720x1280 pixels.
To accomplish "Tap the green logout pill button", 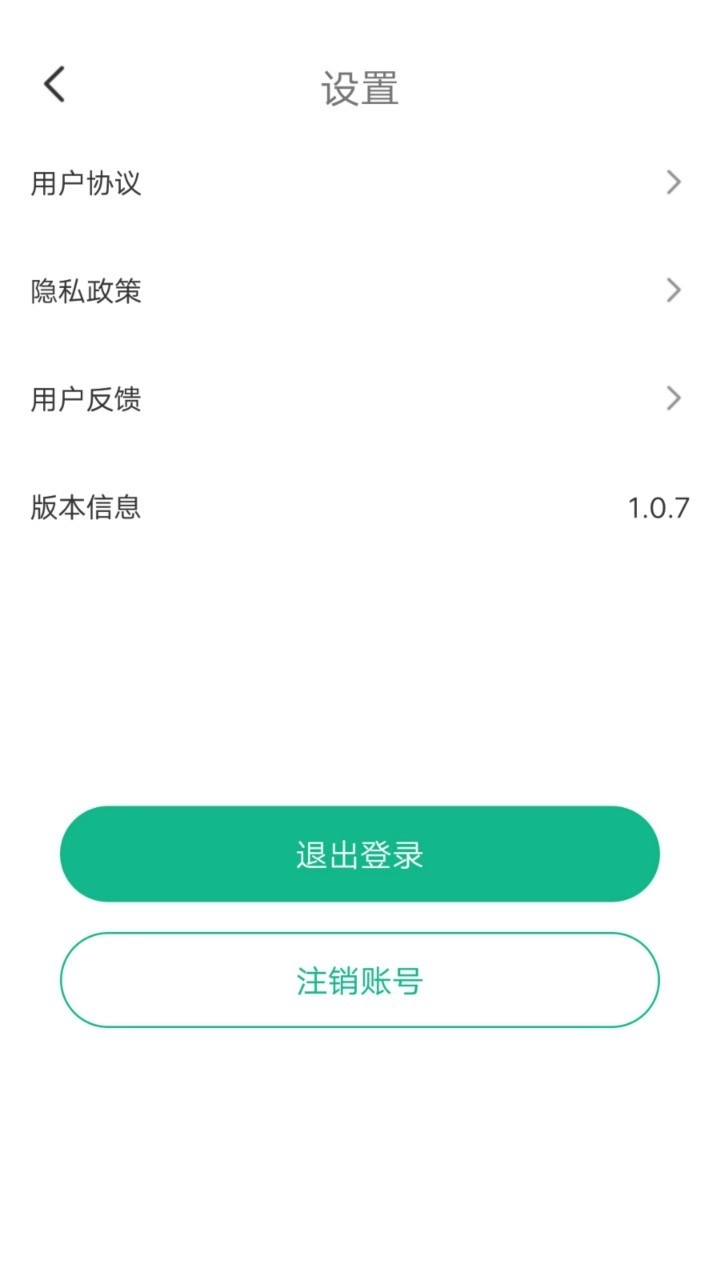I will [x=360, y=853].
